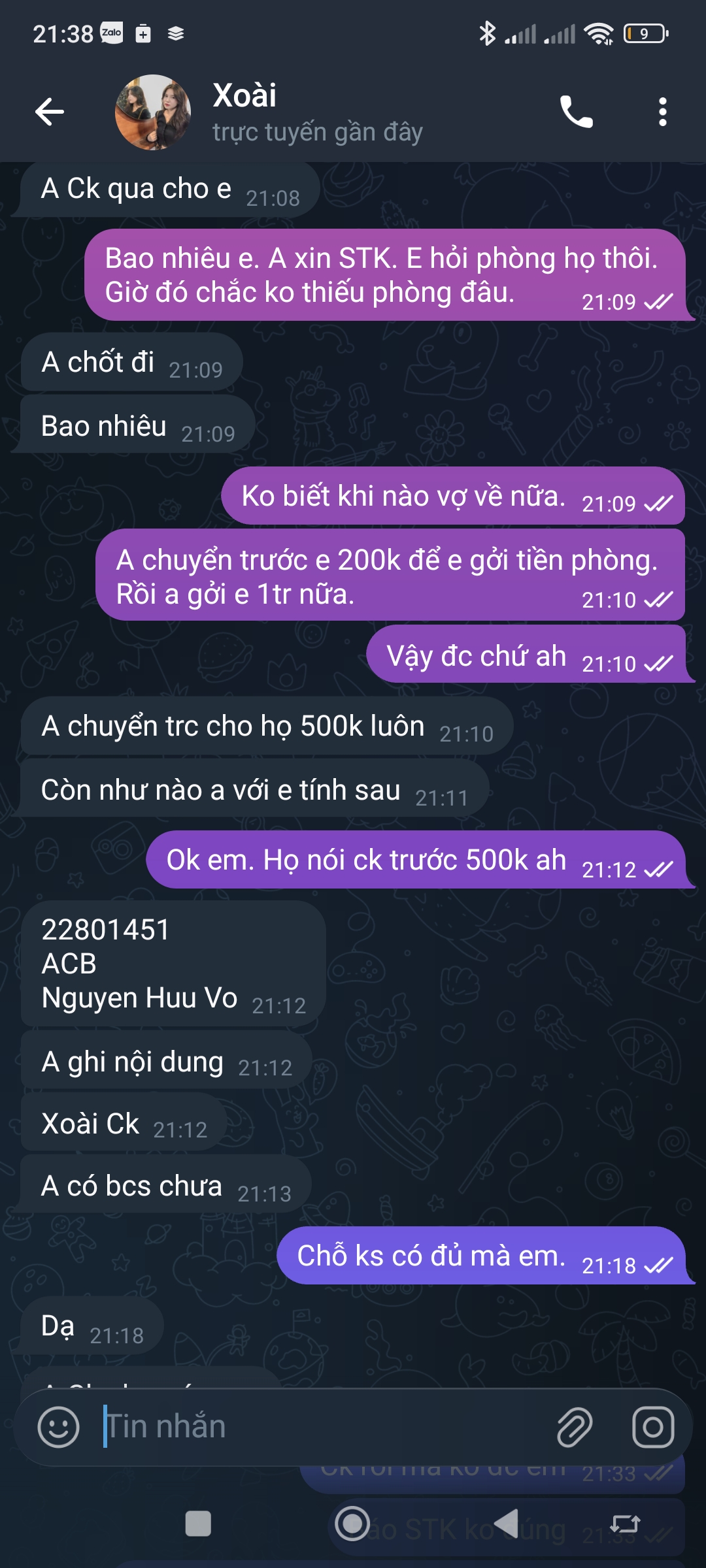Attach a file with the paperclip

click(x=574, y=1427)
